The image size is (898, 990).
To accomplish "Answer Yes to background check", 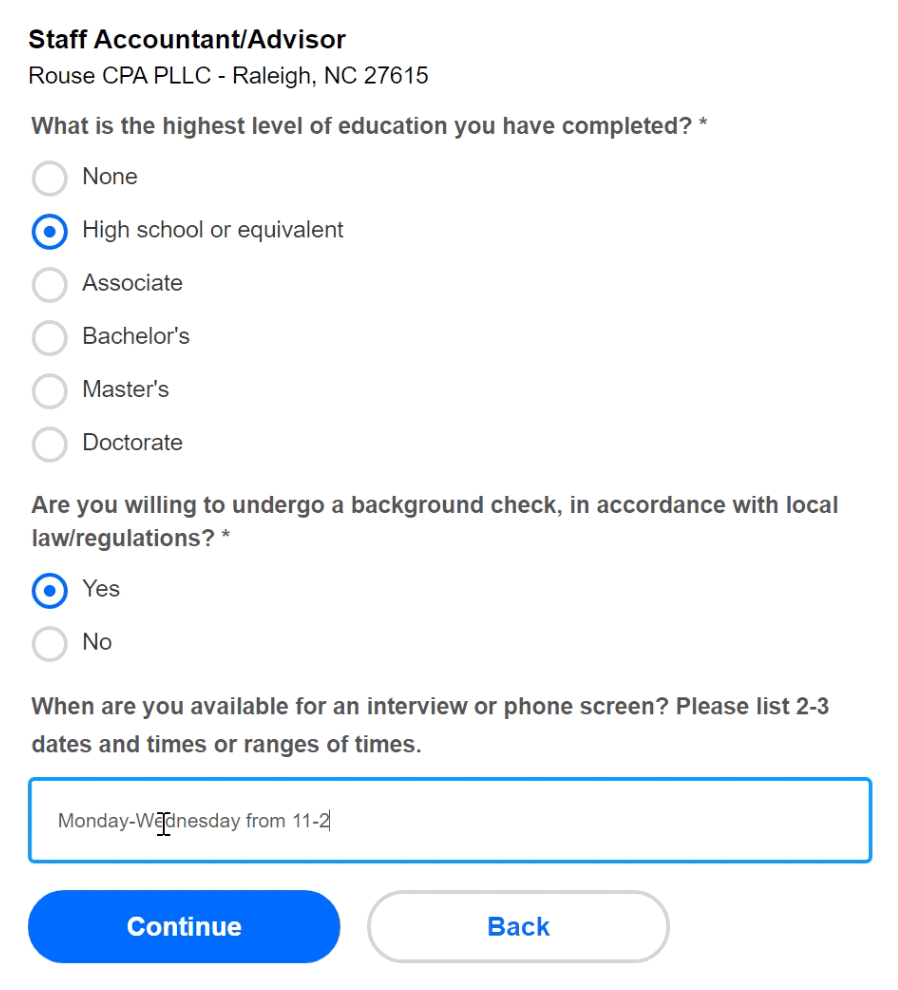I will tap(50, 590).
